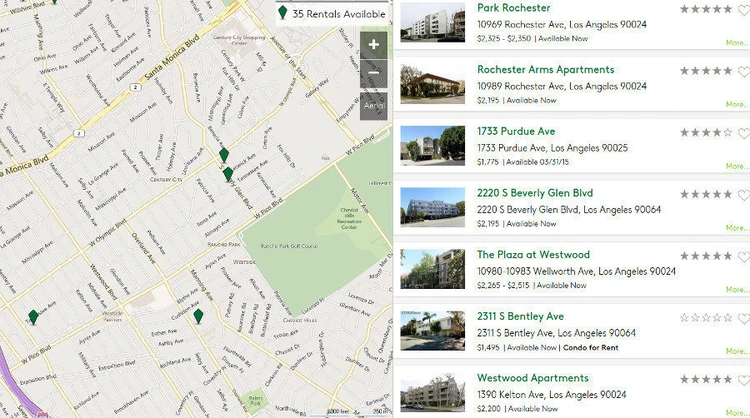Favorite The Plaza at Westwood with the heart
750x418 pixels.
tap(743, 256)
